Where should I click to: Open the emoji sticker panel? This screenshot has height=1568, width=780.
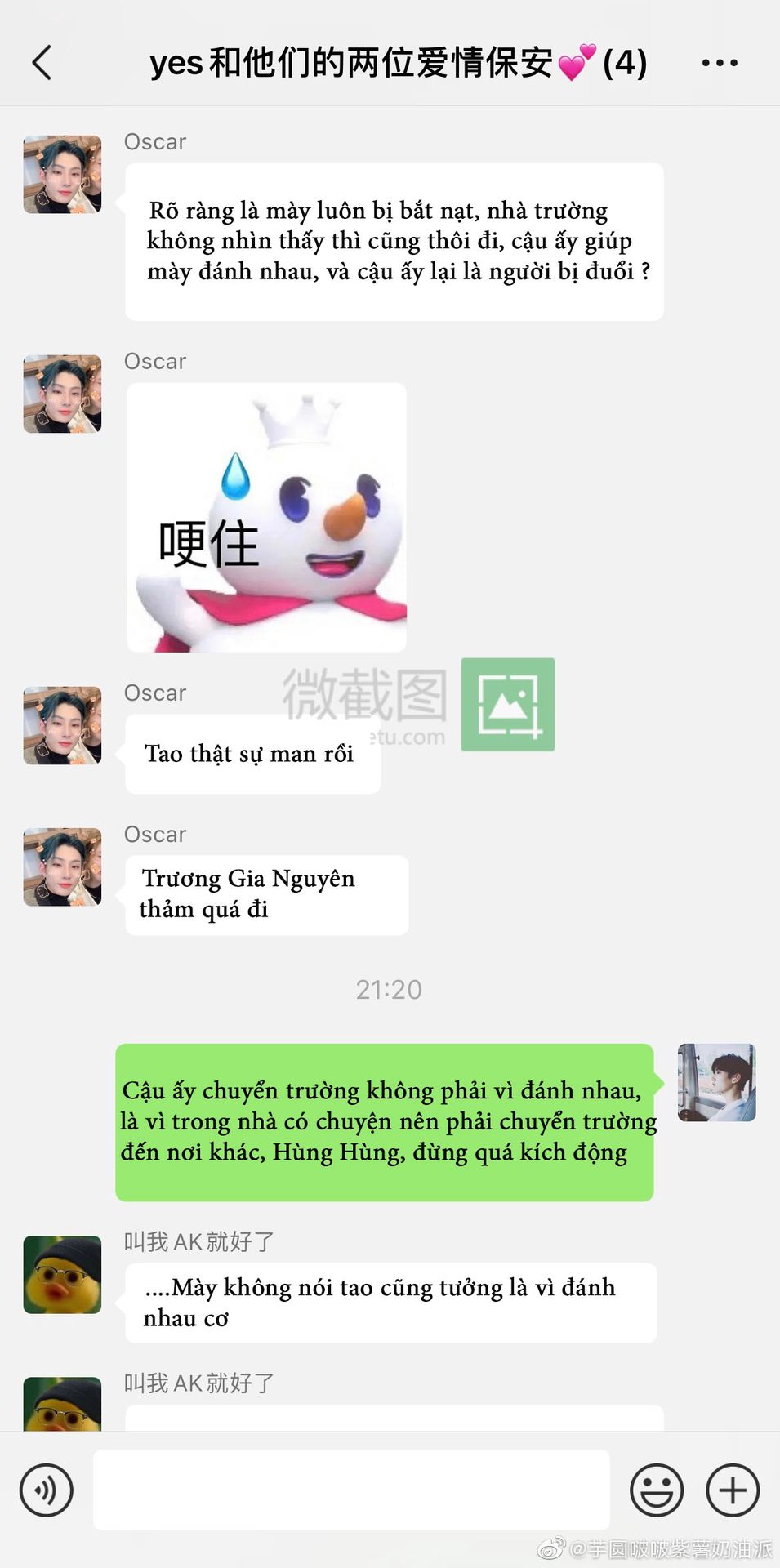[656, 1490]
